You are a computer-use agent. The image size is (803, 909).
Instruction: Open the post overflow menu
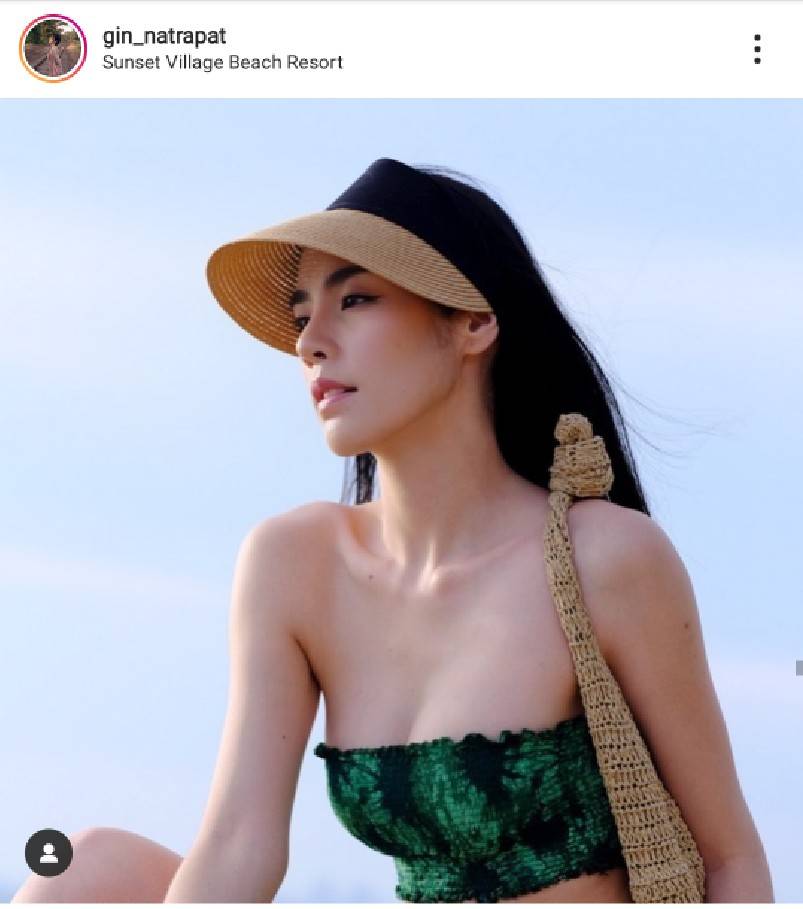pos(757,49)
